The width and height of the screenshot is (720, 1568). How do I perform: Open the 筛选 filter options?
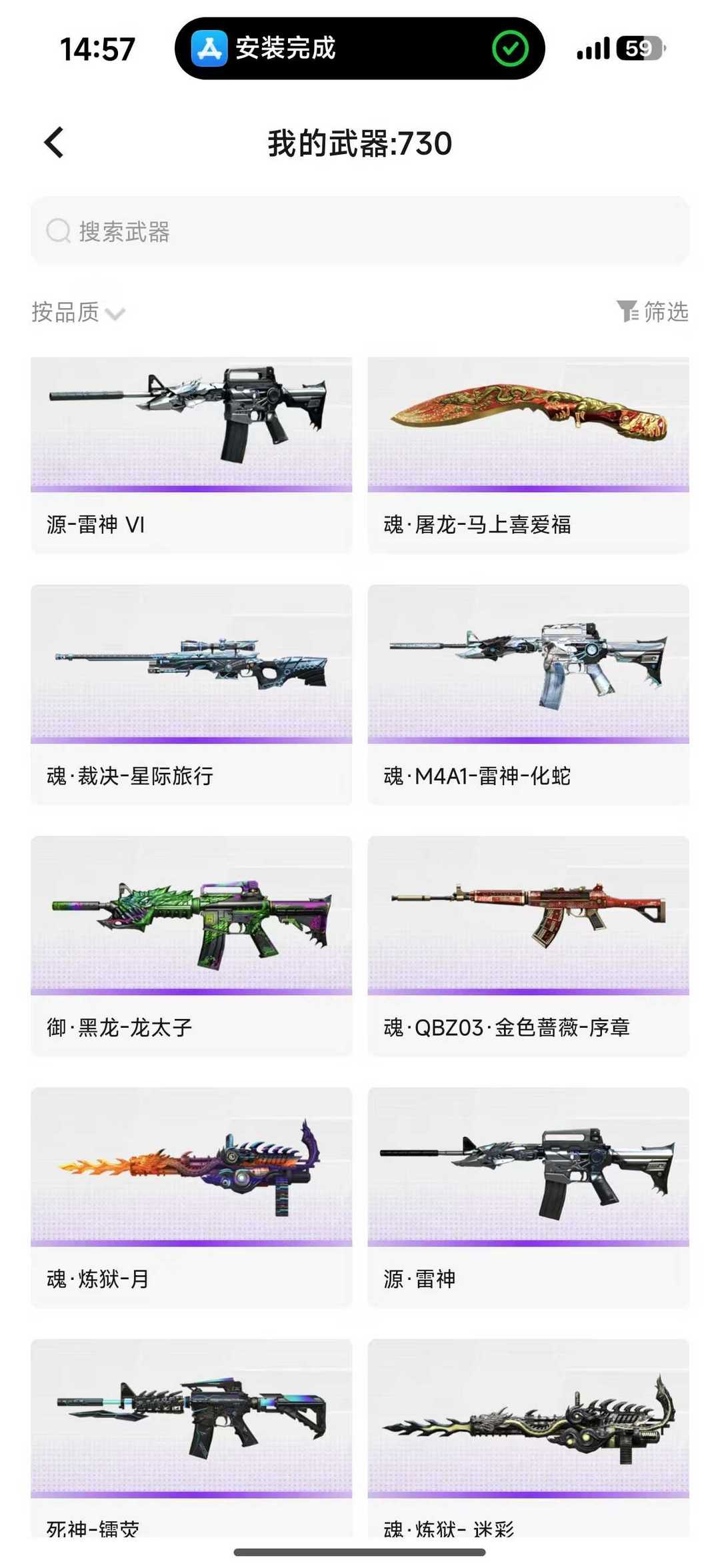pos(653,311)
